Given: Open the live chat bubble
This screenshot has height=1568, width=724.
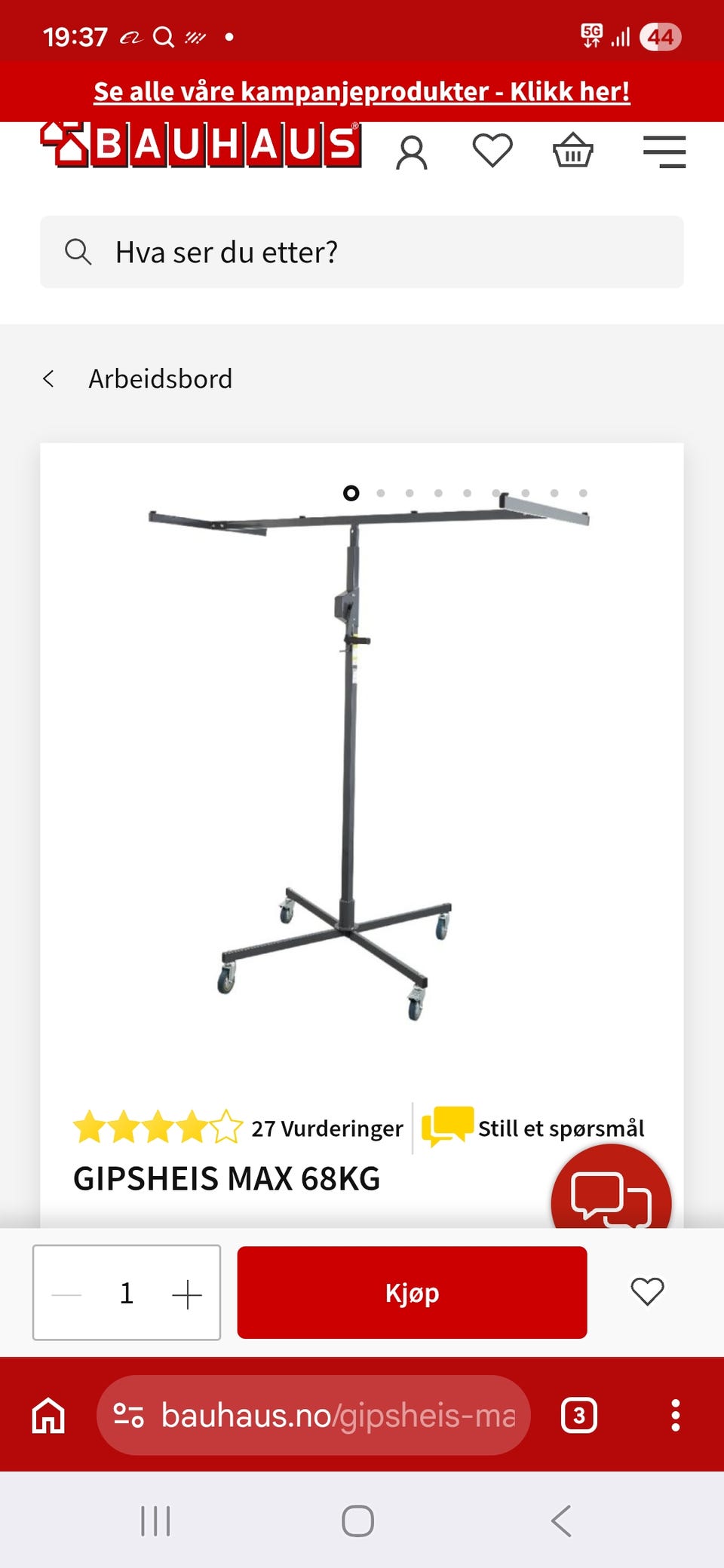Looking at the screenshot, I should (611, 1187).
